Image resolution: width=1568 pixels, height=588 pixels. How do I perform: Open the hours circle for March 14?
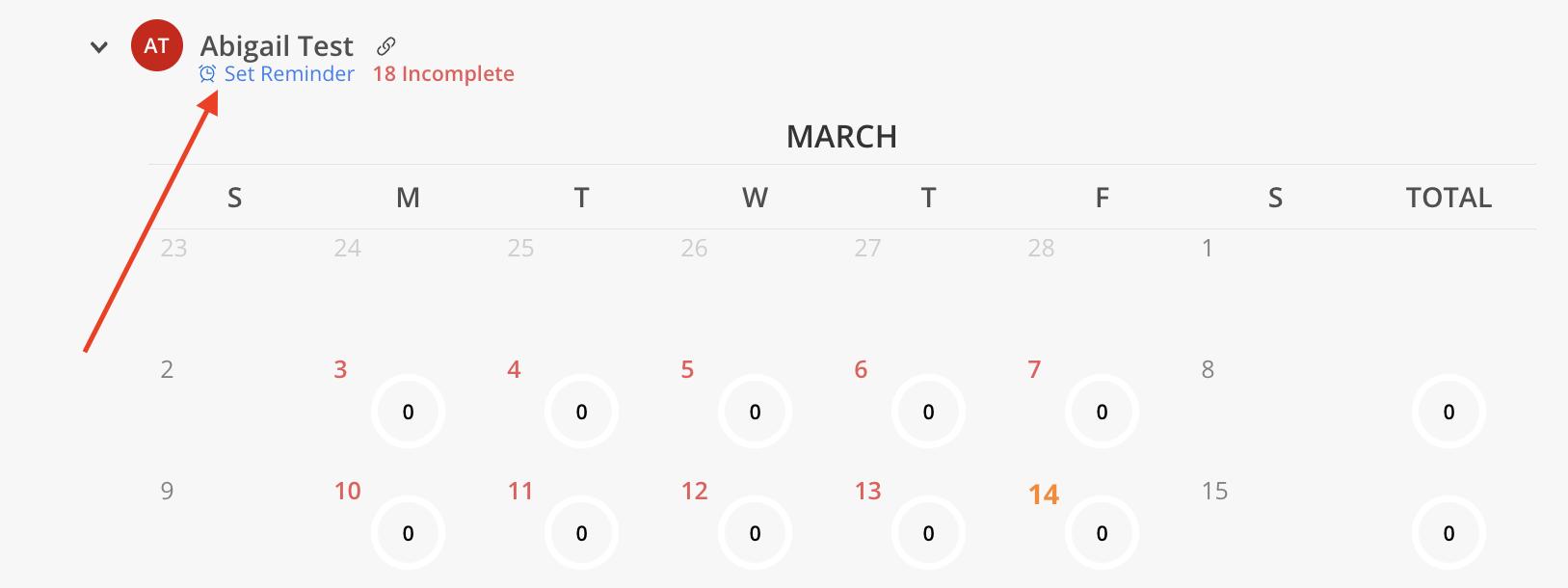1102,533
